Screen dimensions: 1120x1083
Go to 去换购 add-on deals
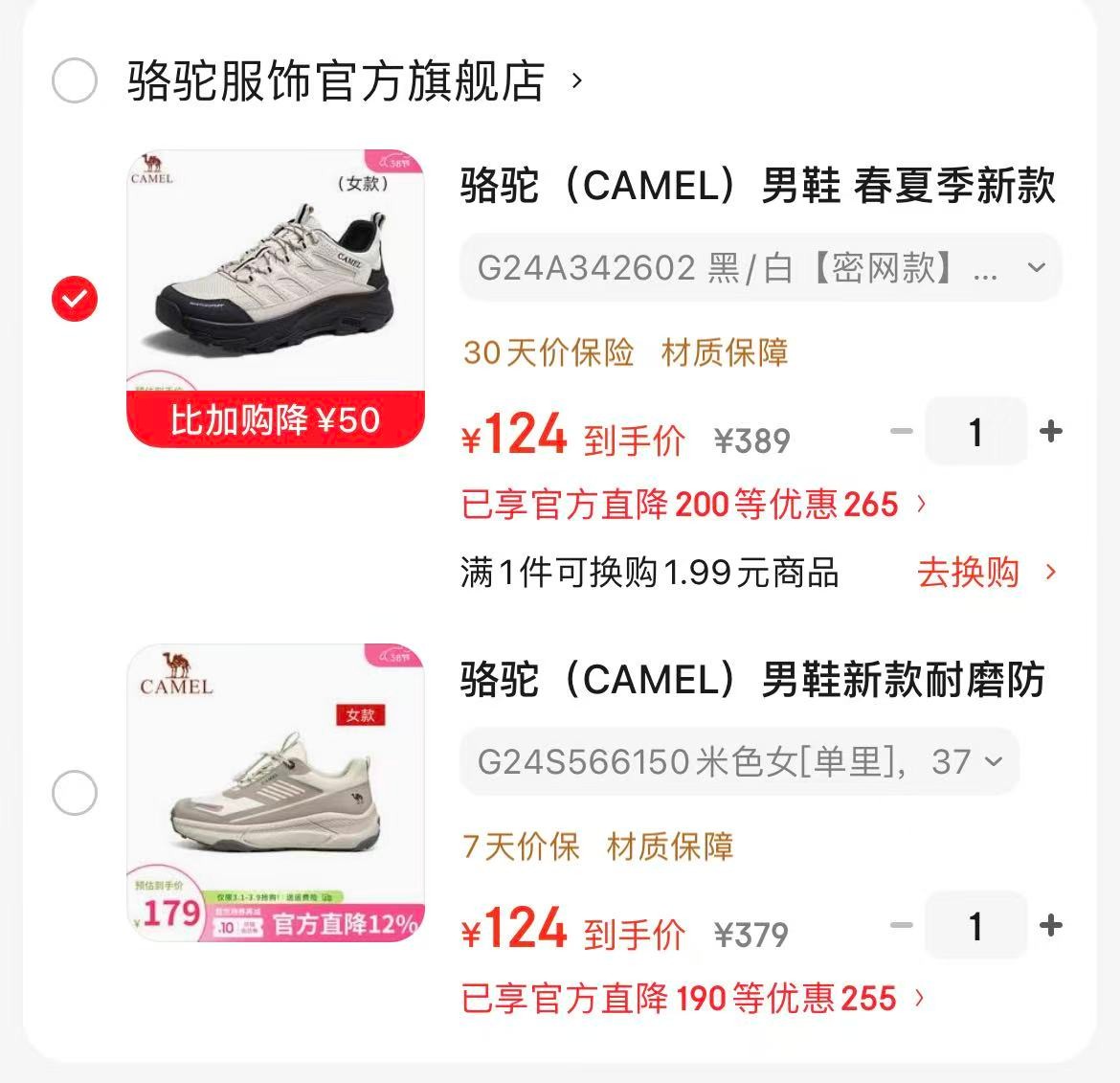[986, 573]
